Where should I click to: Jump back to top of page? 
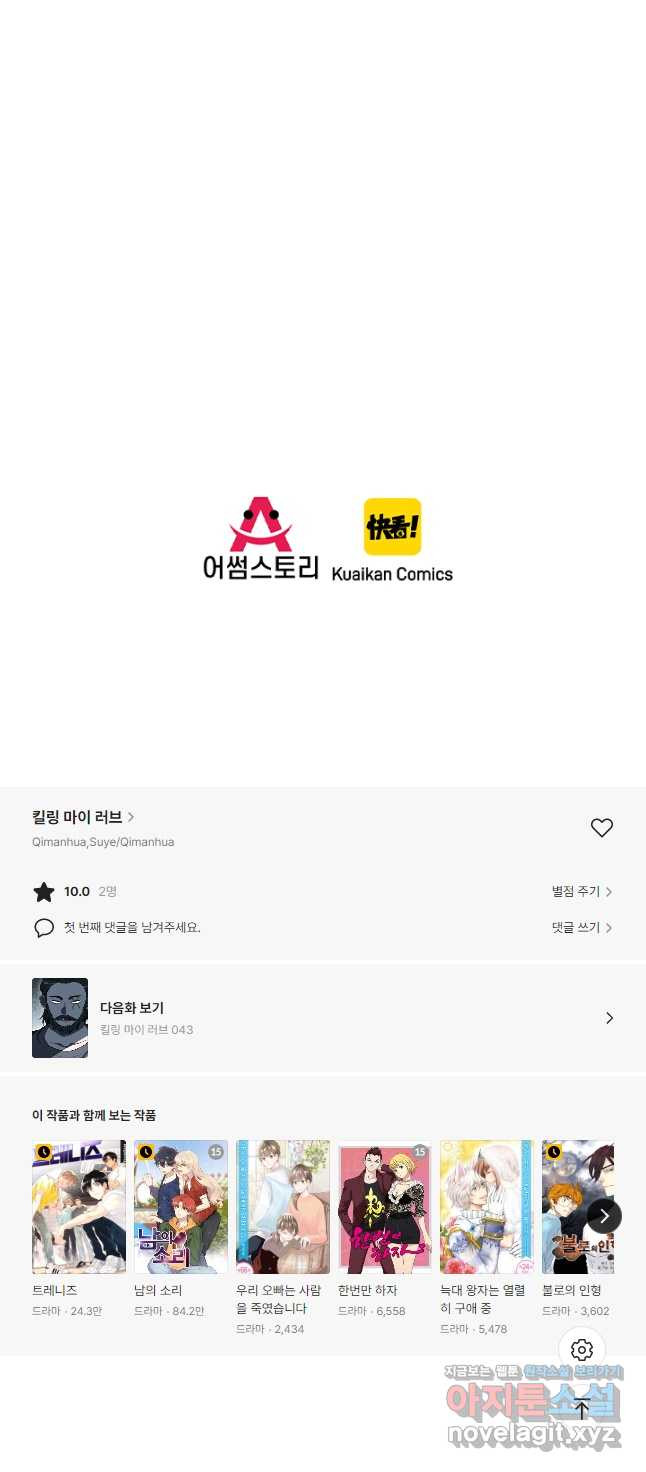pyautogui.click(x=582, y=1408)
